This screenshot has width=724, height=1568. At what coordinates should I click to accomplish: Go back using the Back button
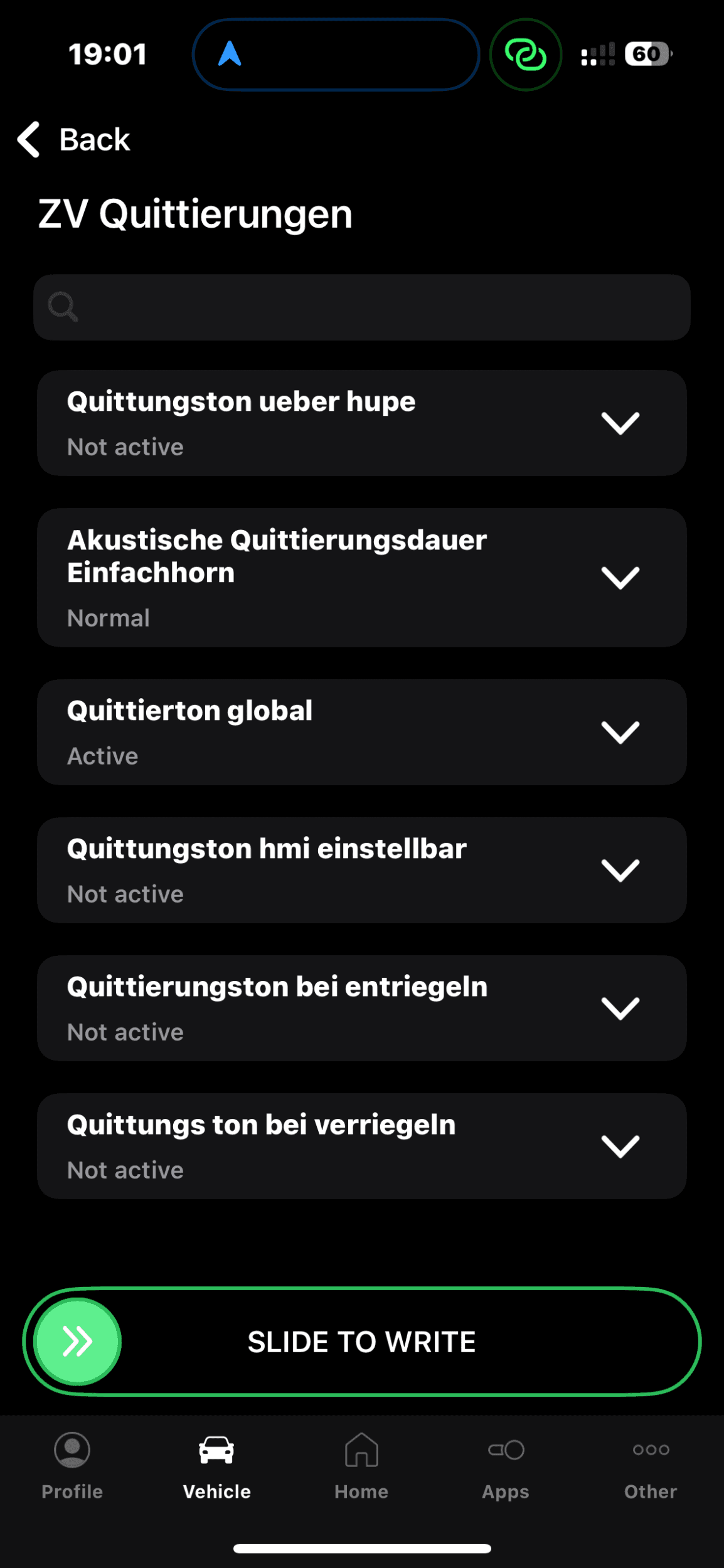coord(73,139)
